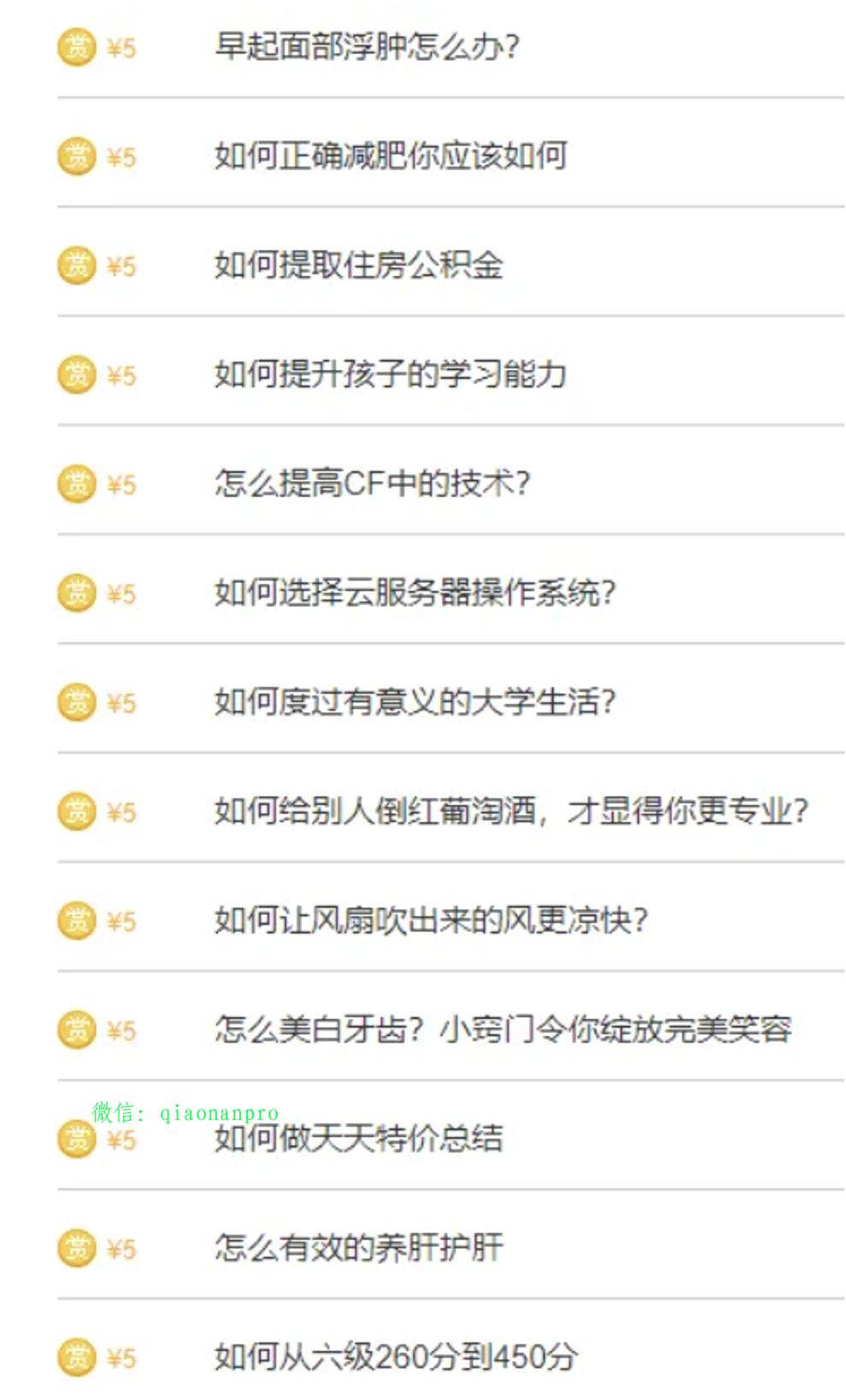View 如何从六级260分到450分 question
The image size is (846, 1400).
[396, 1357]
